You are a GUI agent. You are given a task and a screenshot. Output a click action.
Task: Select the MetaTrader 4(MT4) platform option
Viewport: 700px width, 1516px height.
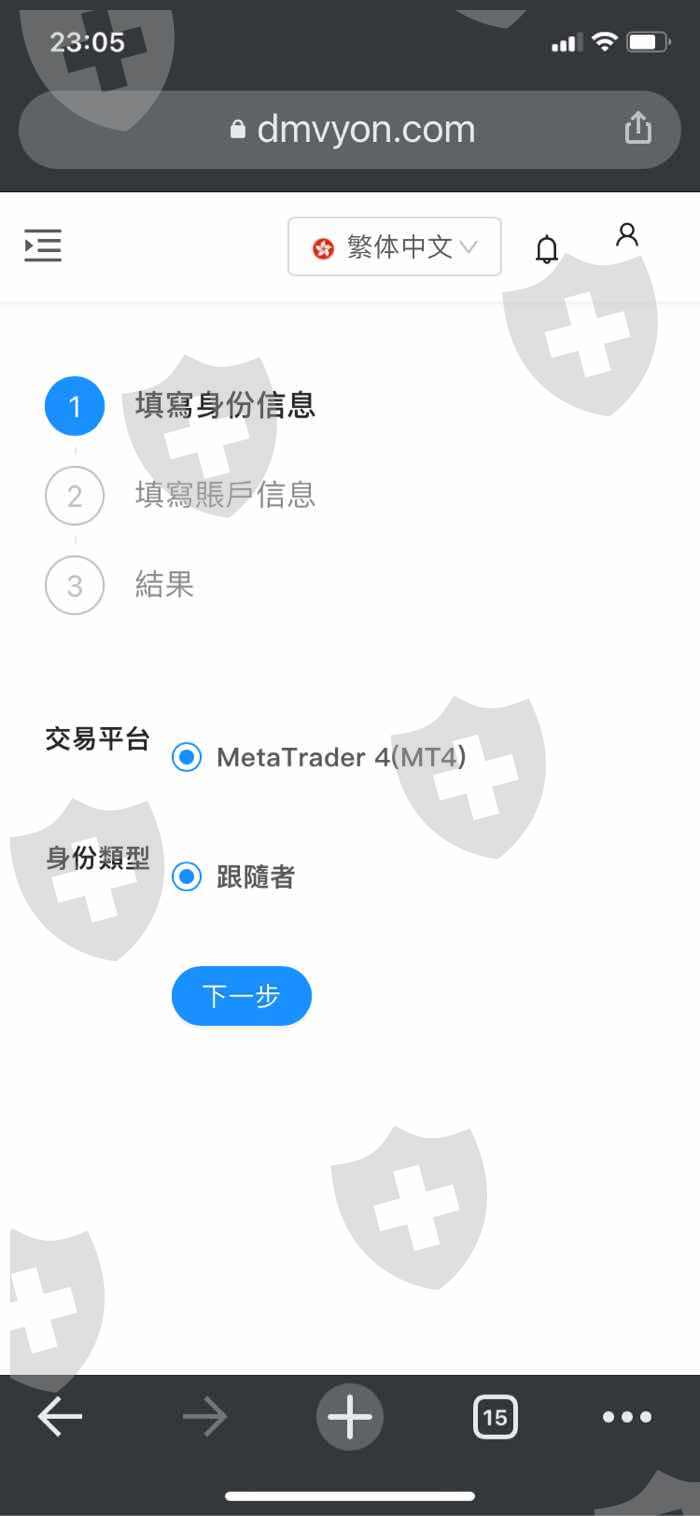coord(187,758)
